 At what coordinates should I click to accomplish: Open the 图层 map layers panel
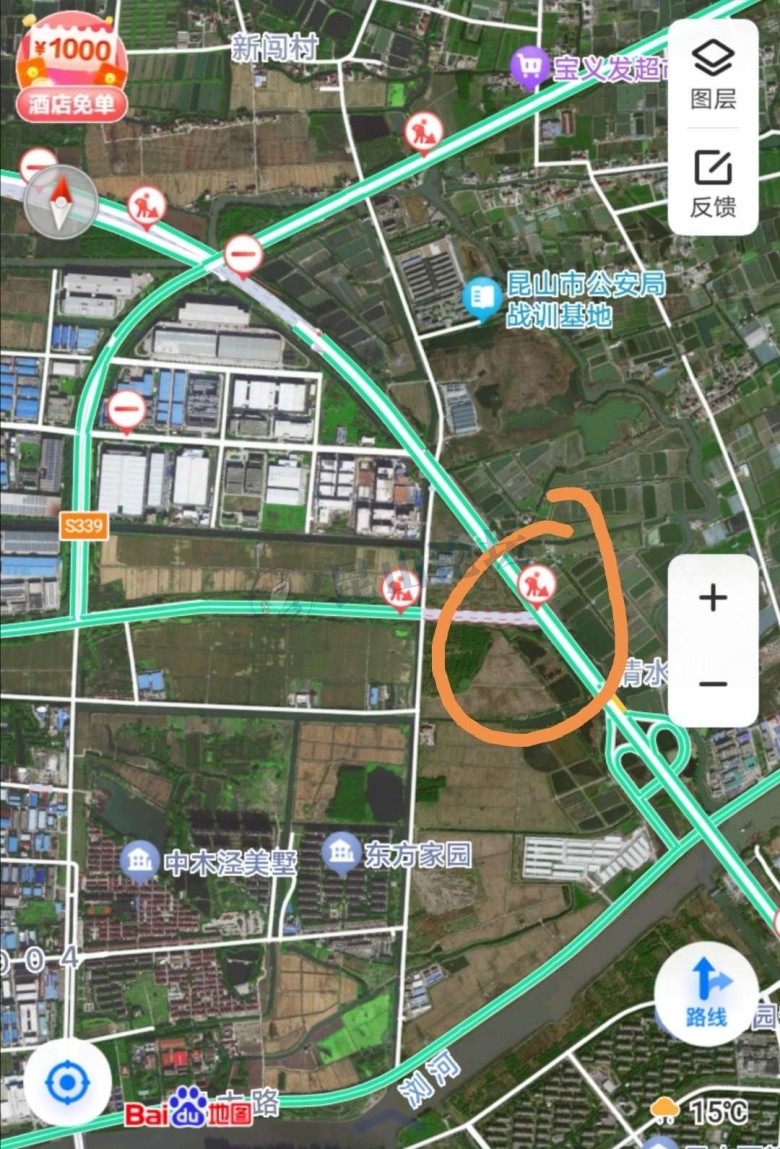[713, 73]
